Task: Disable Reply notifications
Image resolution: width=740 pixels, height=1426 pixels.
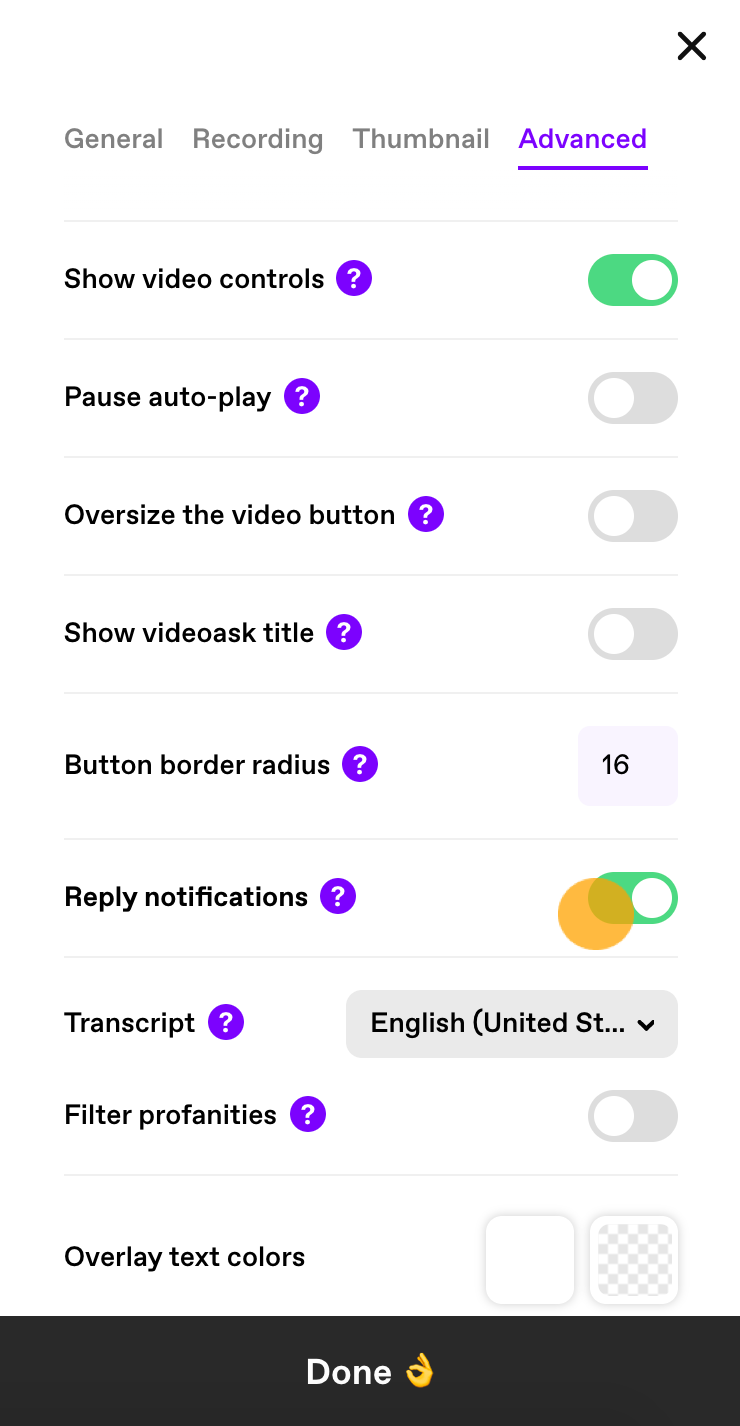Action: pyautogui.click(x=632, y=898)
